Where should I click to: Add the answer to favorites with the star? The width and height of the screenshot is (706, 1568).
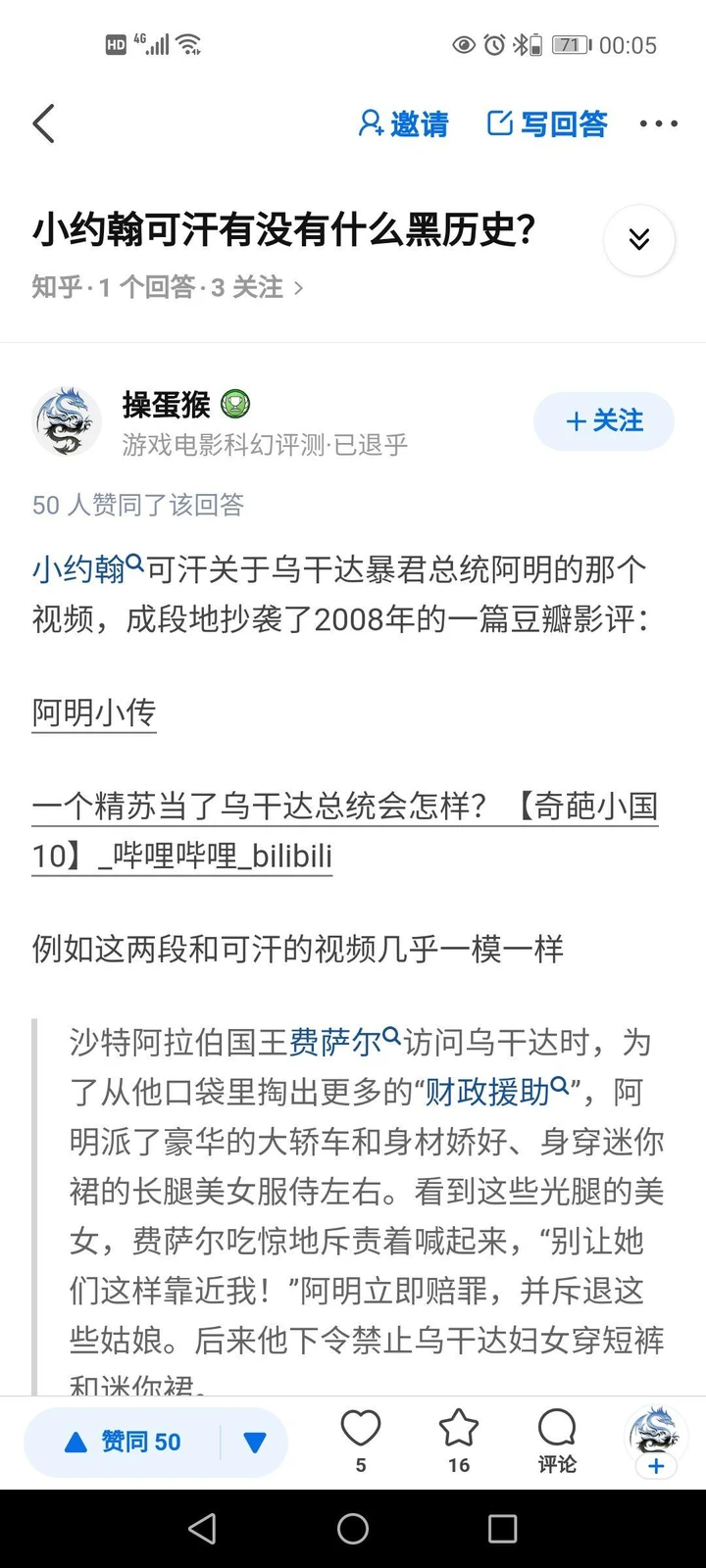(x=458, y=1439)
